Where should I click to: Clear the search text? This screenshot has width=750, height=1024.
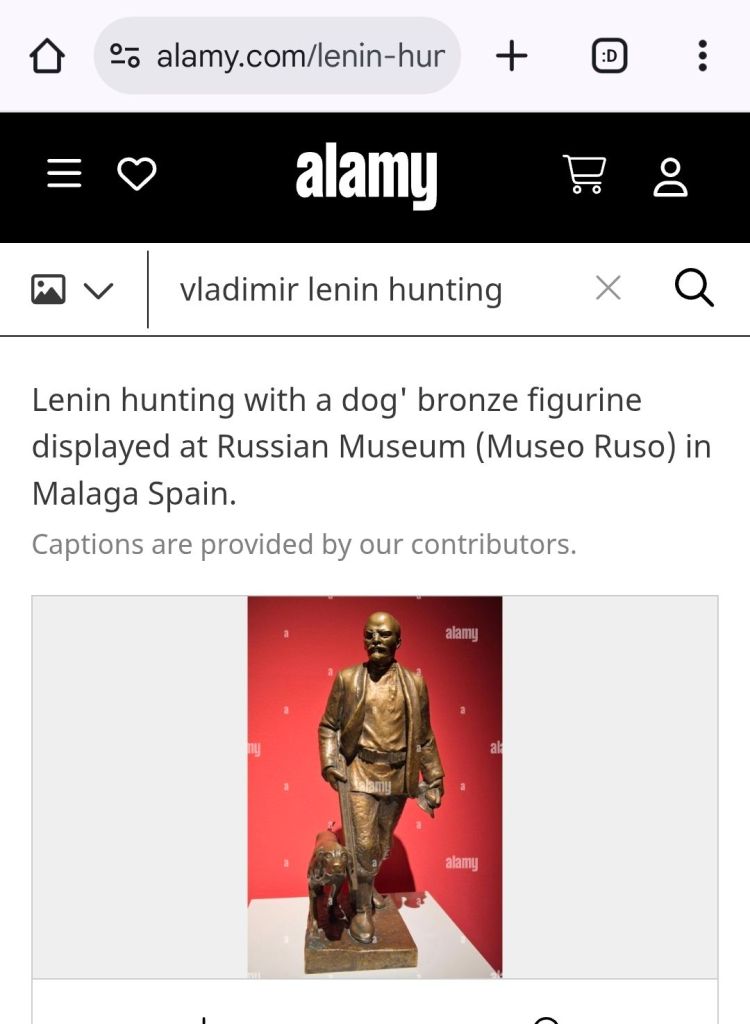(x=608, y=289)
